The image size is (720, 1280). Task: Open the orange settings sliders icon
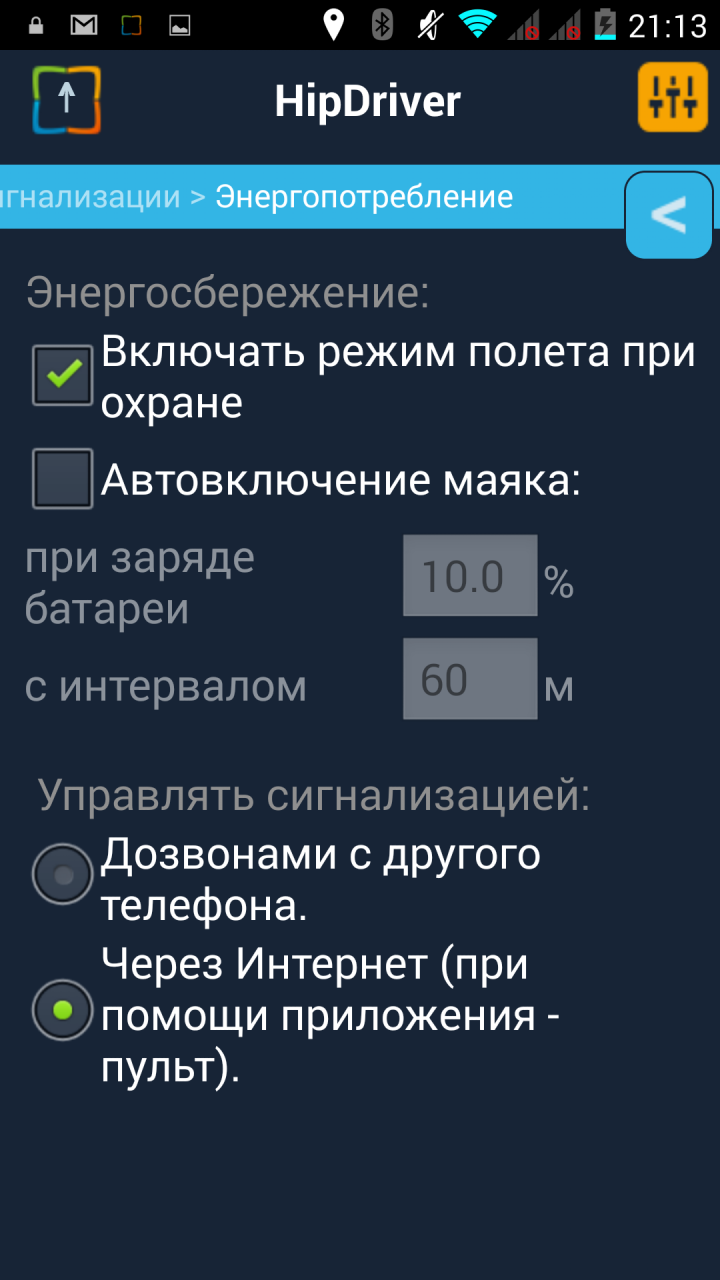click(x=672, y=98)
